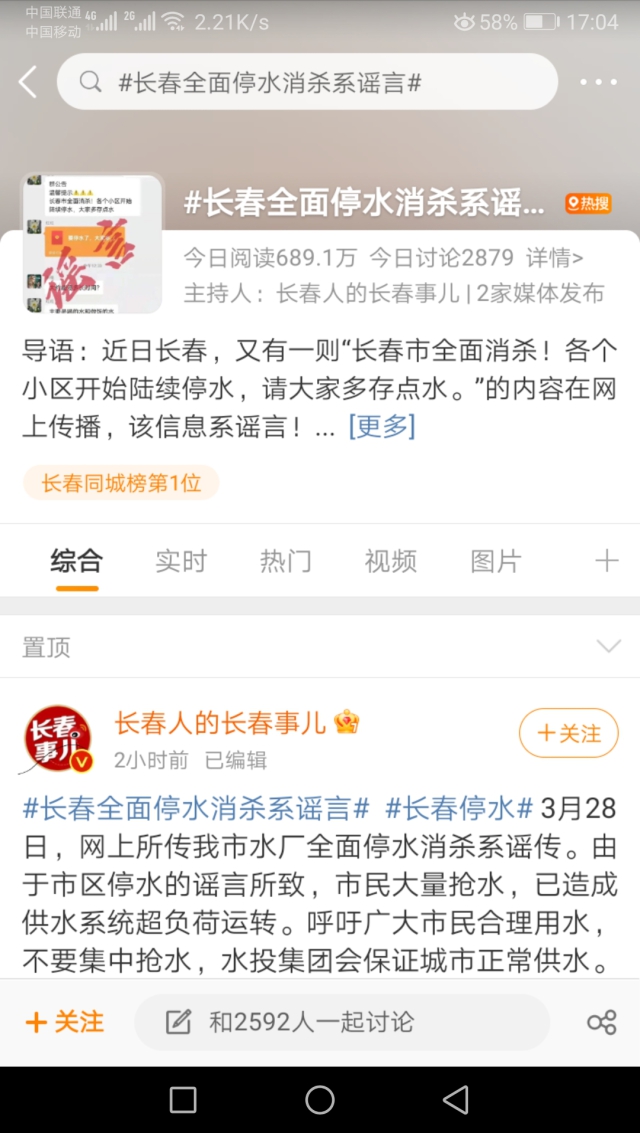Switch to the 图片 tab
The height and width of the screenshot is (1133, 640).
point(496,561)
